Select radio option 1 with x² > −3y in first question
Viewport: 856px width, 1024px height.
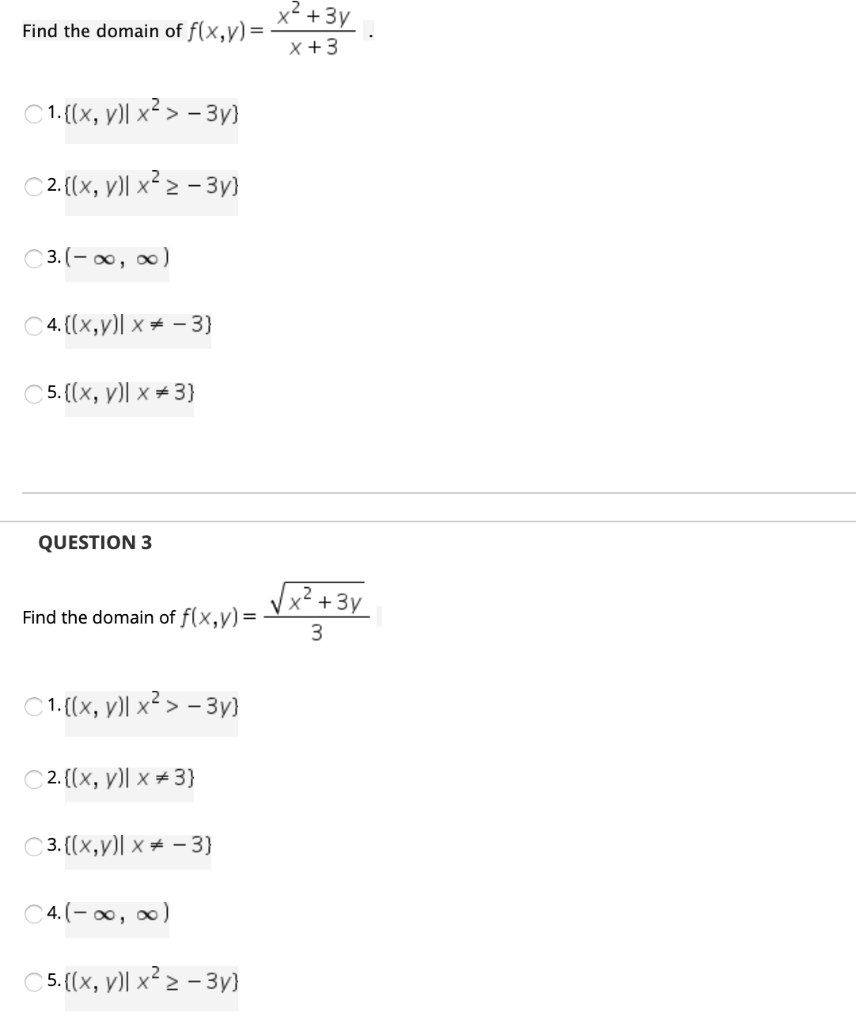32,113
